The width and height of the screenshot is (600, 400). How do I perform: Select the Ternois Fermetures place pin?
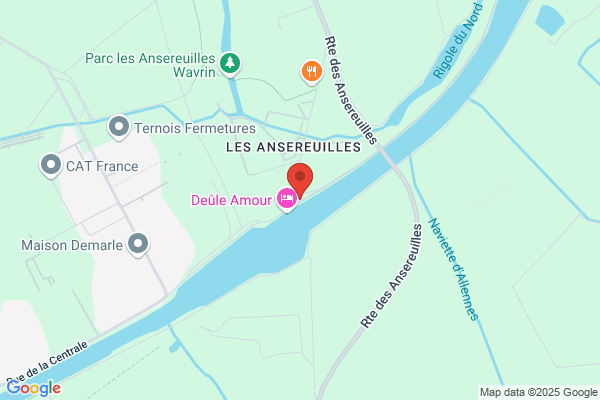click(x=119, y=127)
